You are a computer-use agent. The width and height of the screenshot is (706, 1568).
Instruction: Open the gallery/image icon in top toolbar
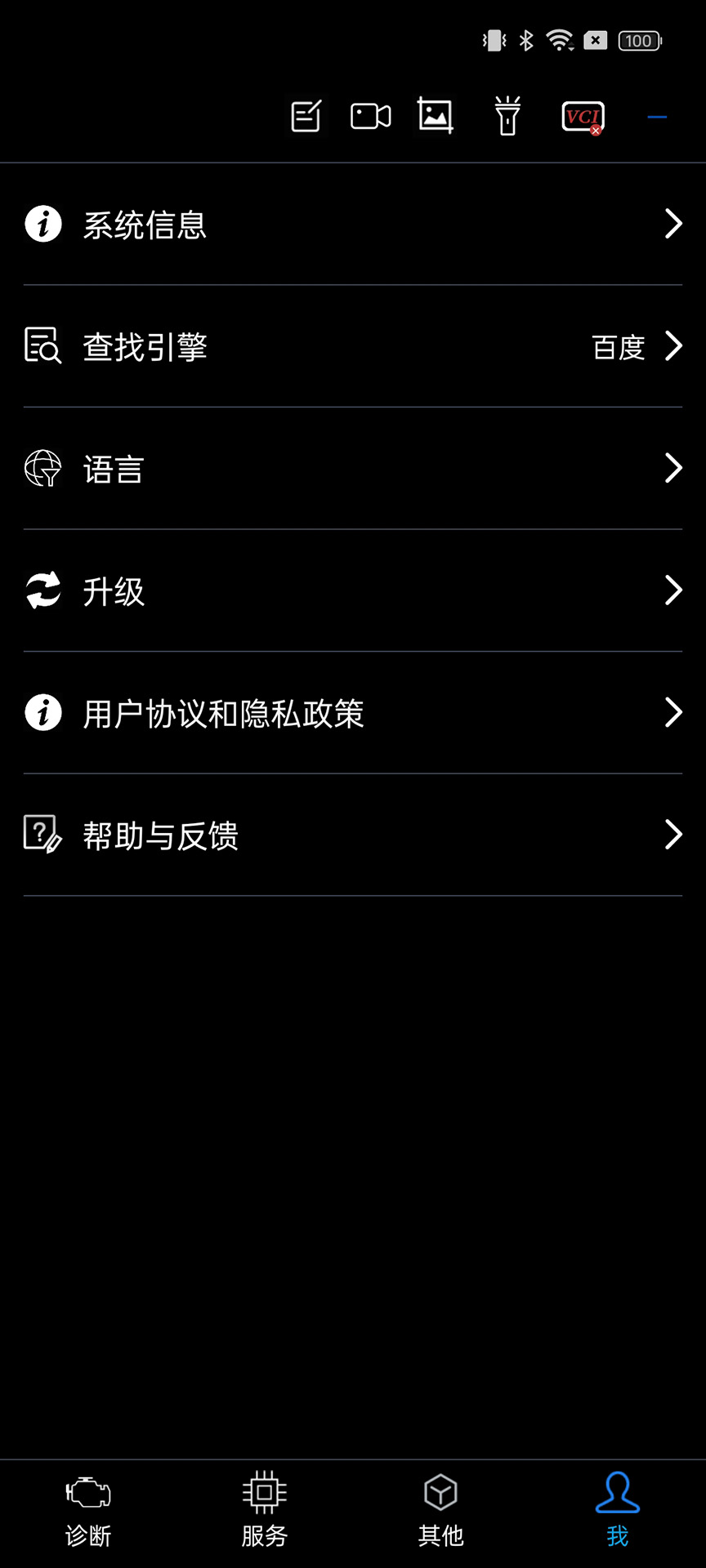[435, 116]
